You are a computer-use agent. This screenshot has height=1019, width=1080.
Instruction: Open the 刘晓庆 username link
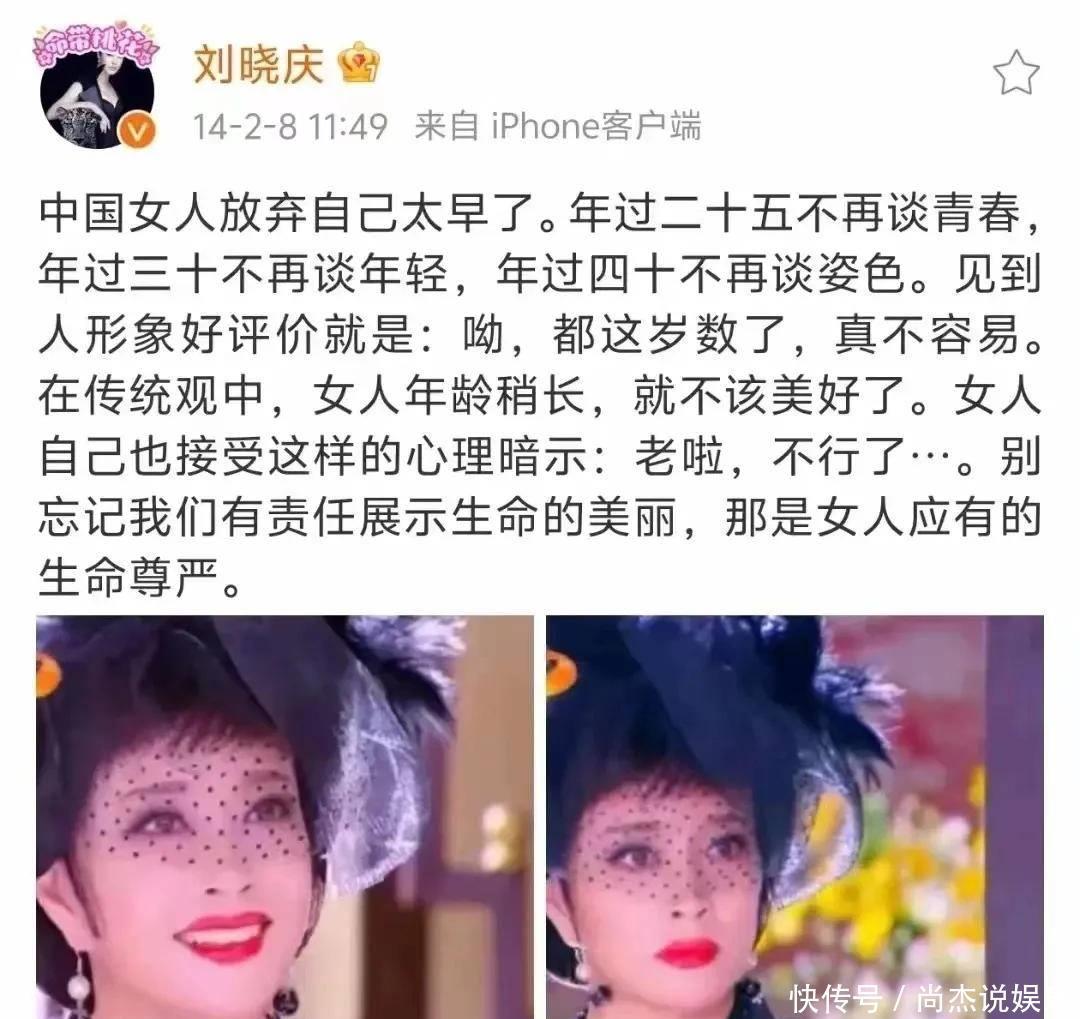(258, 67)
